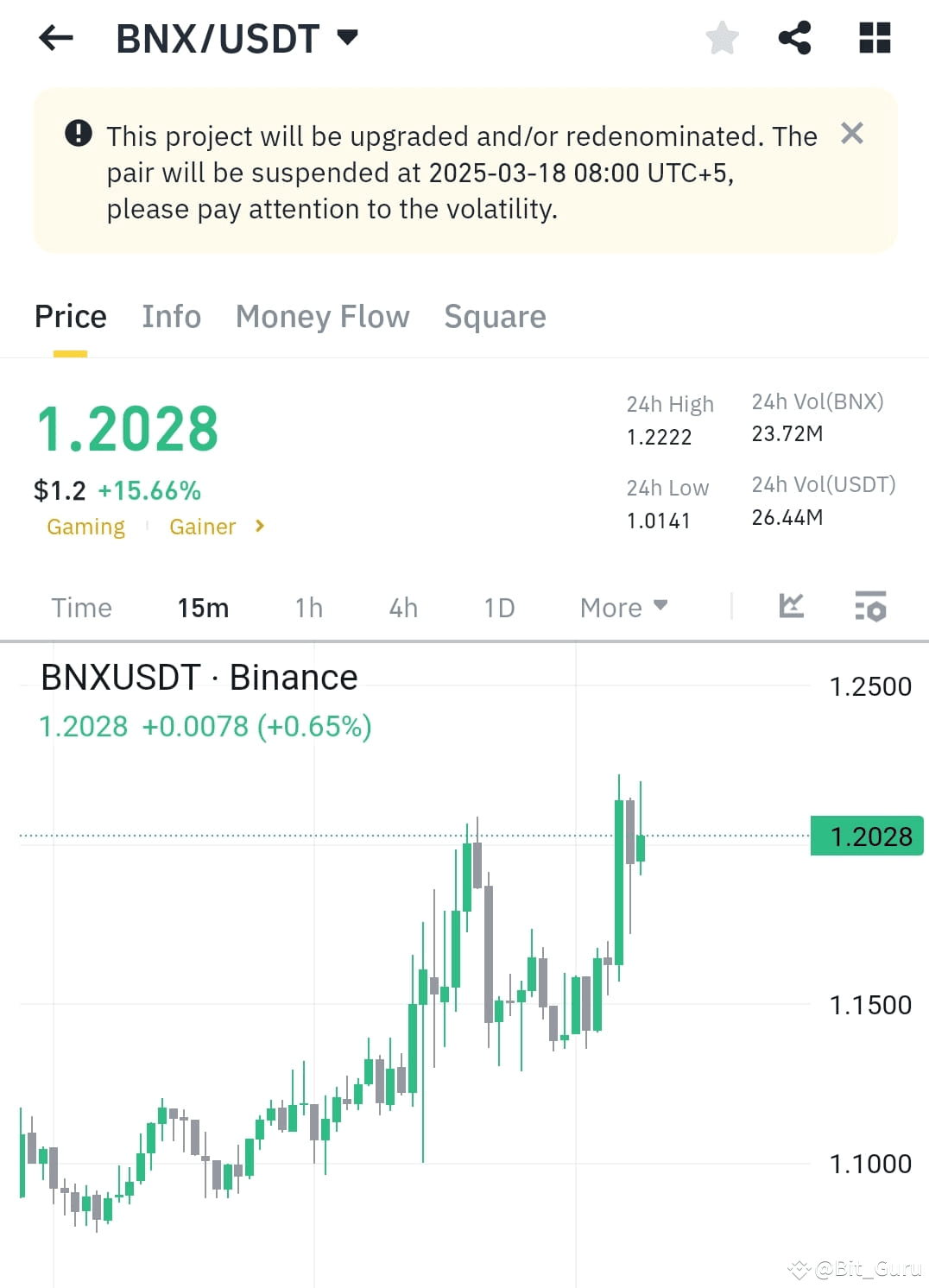Image resolution: width=929 pixels, height=1288 pixels.
Task: Expand the More intervals dropdown
Action: [x=622, y=608]
